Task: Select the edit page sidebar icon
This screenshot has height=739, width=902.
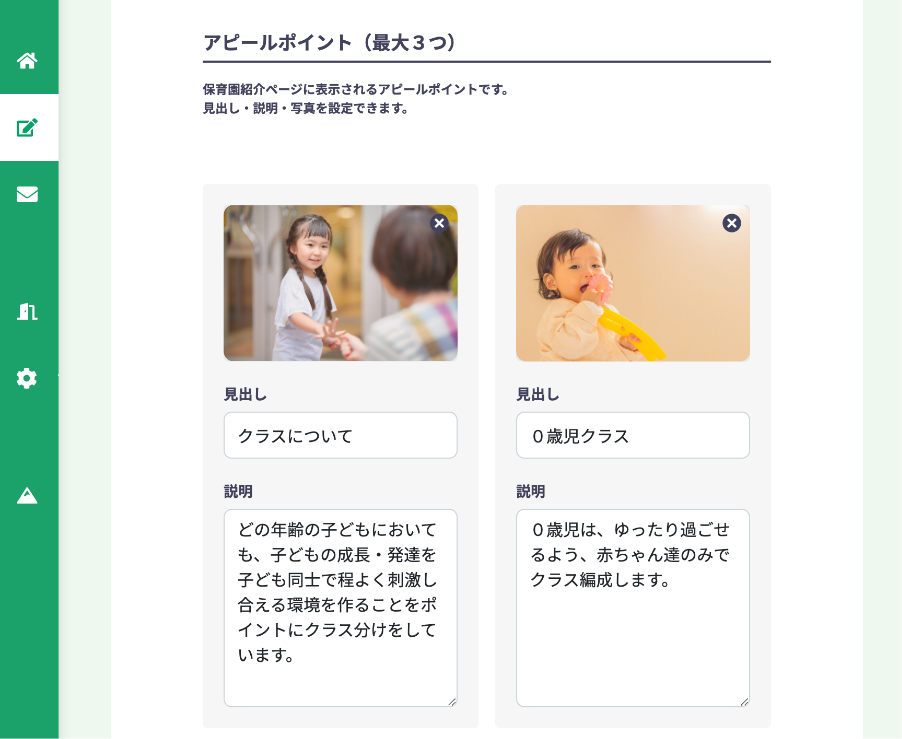Action: point(27,127)
